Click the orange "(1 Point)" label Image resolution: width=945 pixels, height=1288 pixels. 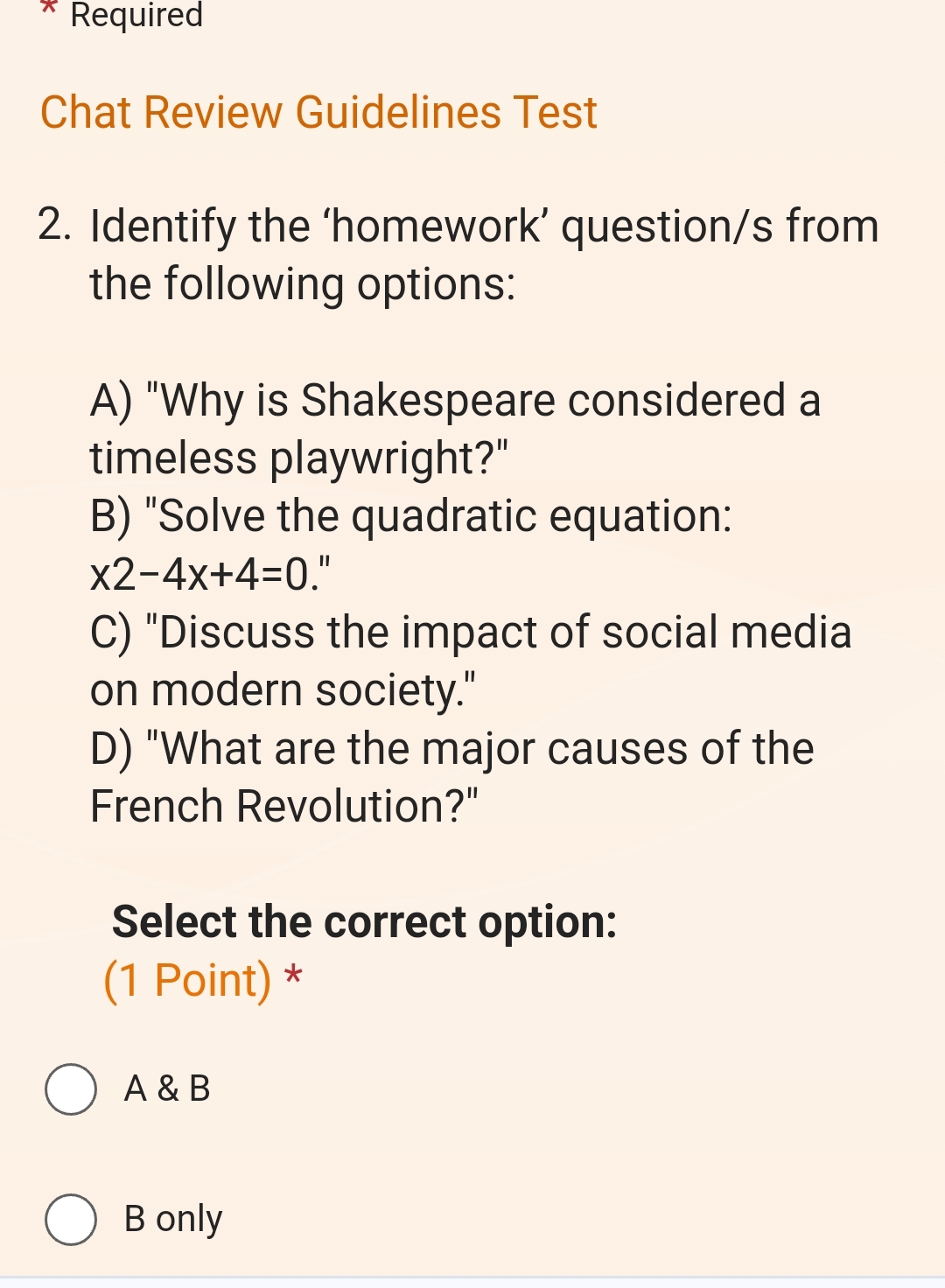click(185, 978)
